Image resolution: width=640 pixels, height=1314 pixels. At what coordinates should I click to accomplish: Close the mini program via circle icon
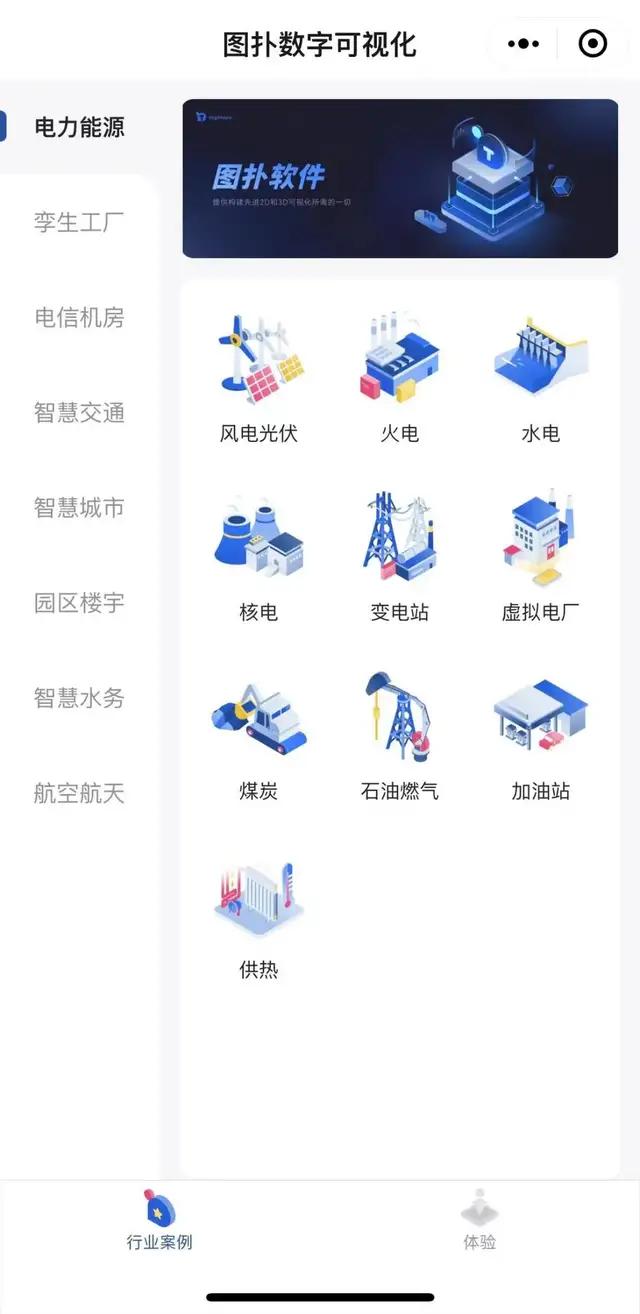(593, 44)
